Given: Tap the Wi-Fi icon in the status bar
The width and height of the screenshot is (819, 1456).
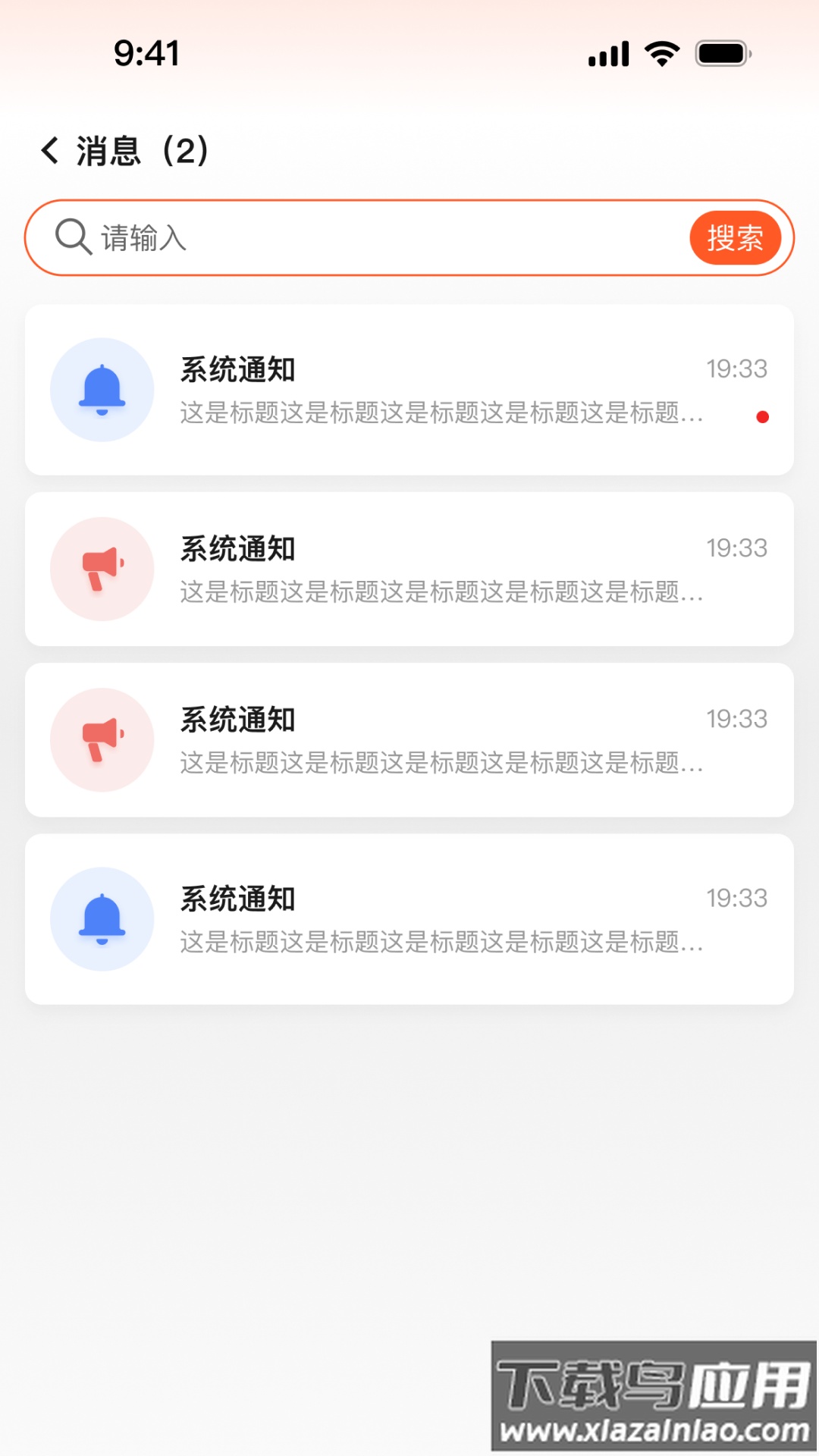Looking at the screenshot, I should pos(659,55).
